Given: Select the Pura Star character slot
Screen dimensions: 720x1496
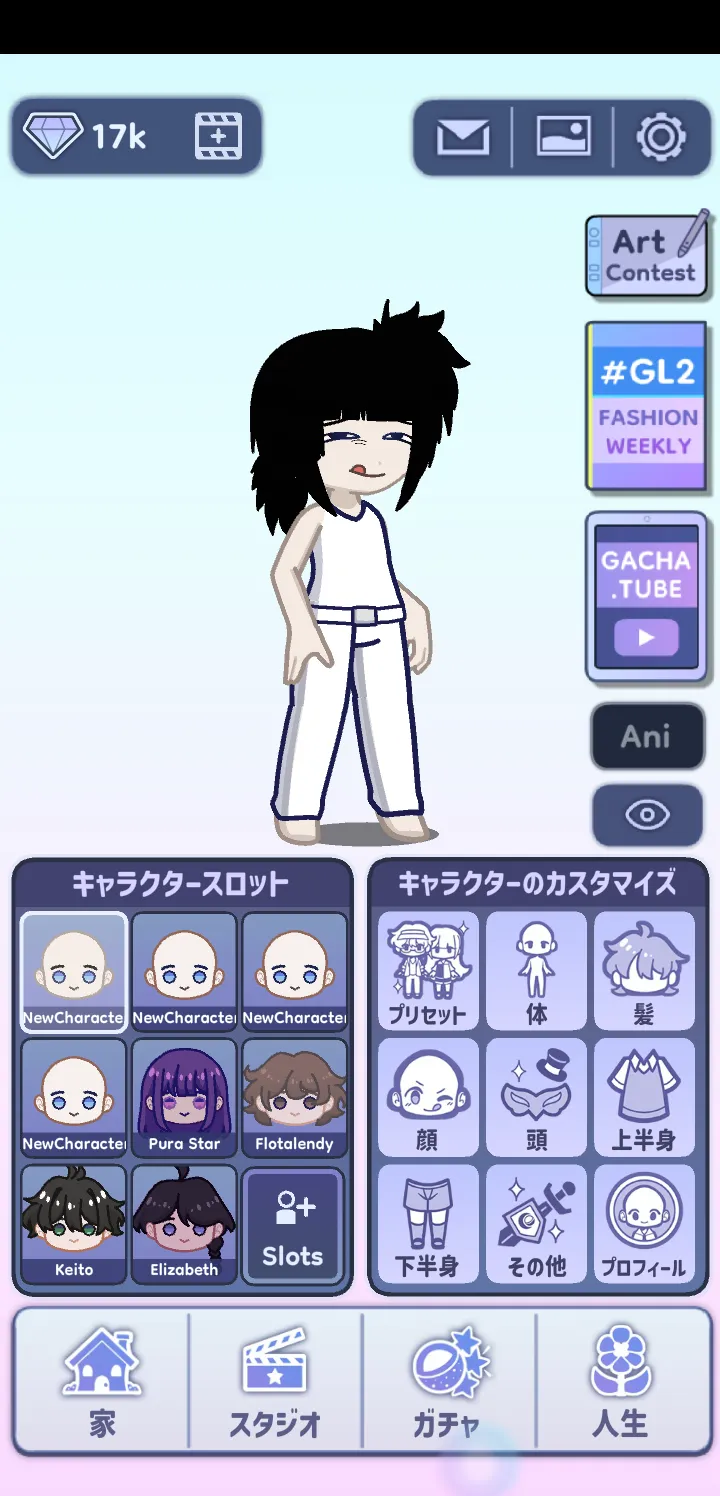Looking at the screenshot, I should click(x=184, y=1098).
